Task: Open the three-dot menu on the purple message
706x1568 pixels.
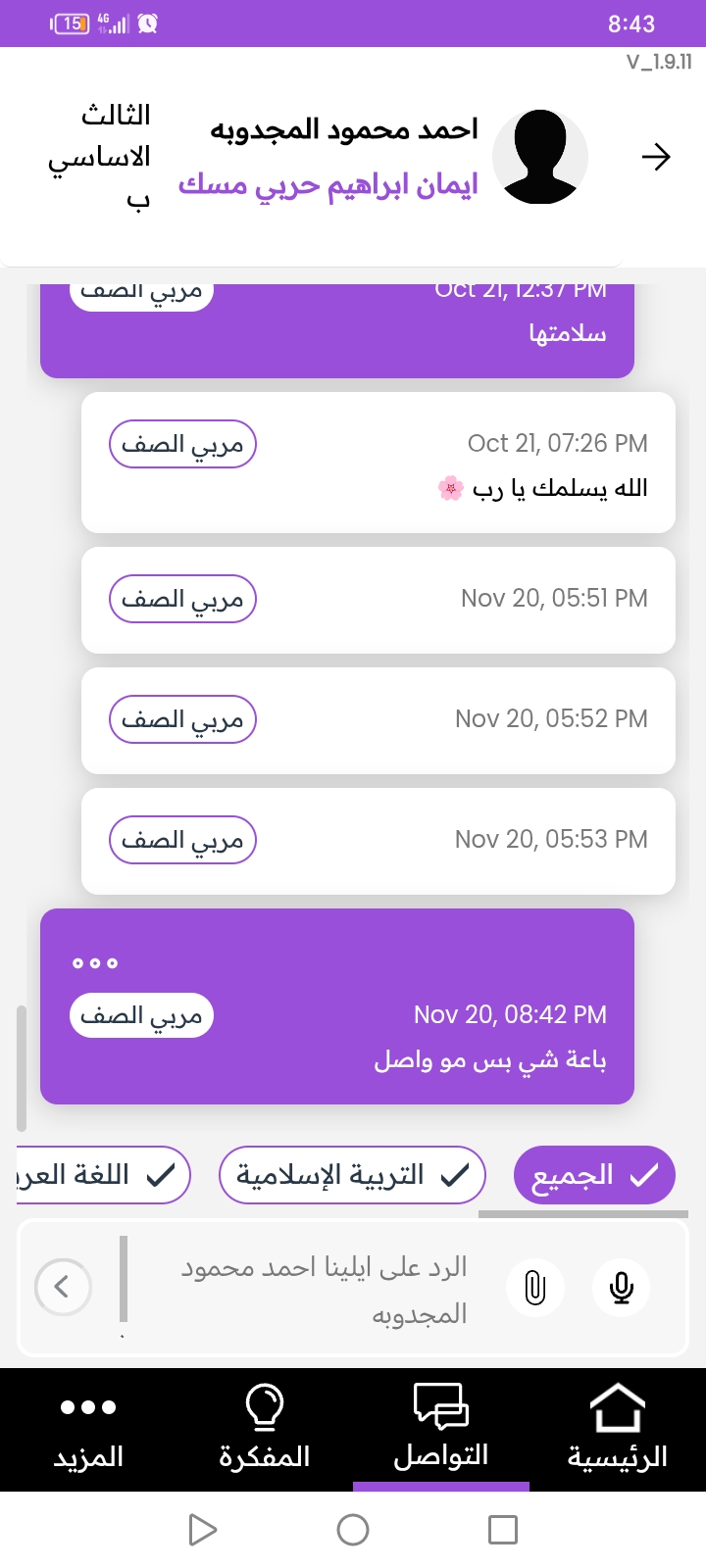Action: click(95, 963)
